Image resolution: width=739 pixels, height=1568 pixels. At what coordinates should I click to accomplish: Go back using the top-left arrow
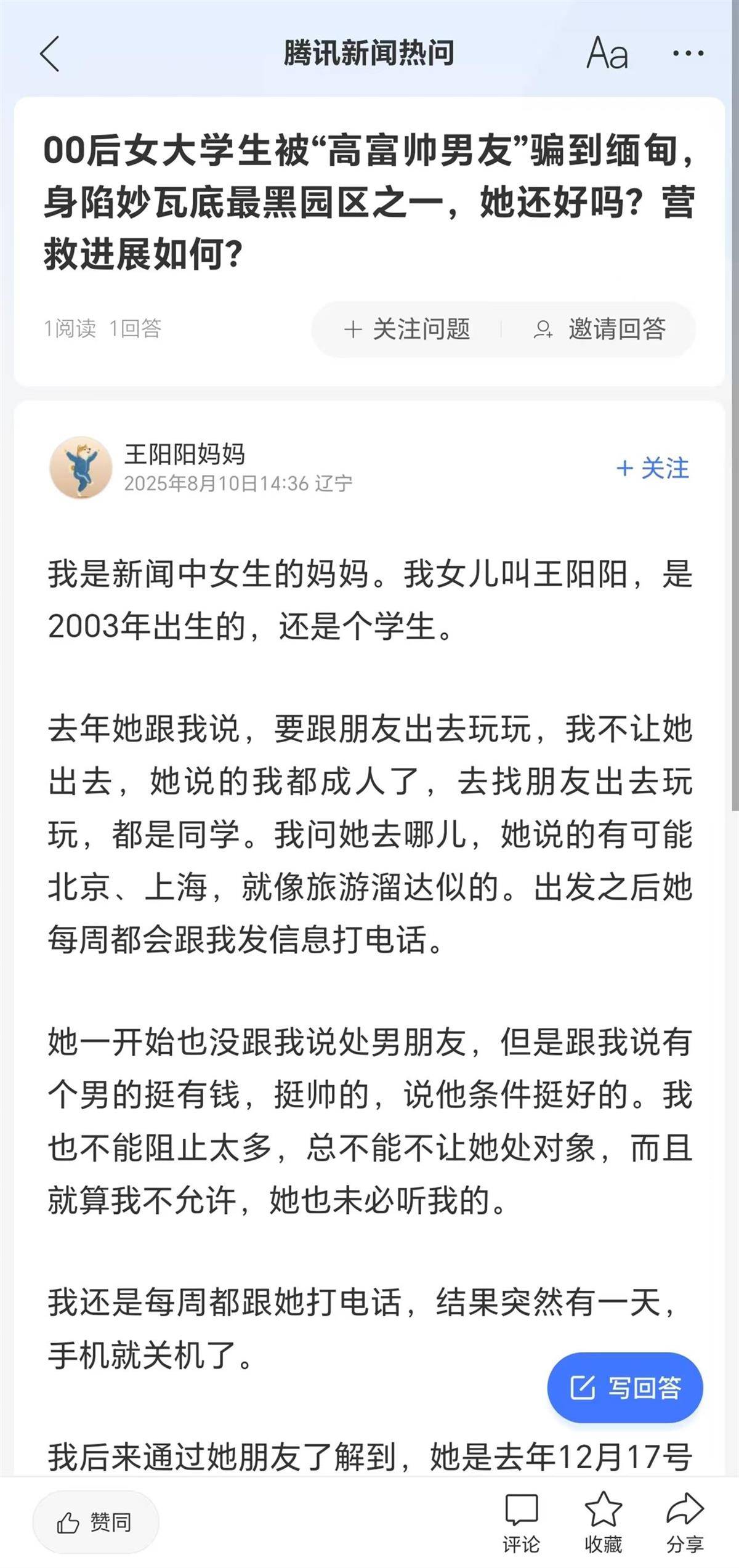click(x=50, y=54)
